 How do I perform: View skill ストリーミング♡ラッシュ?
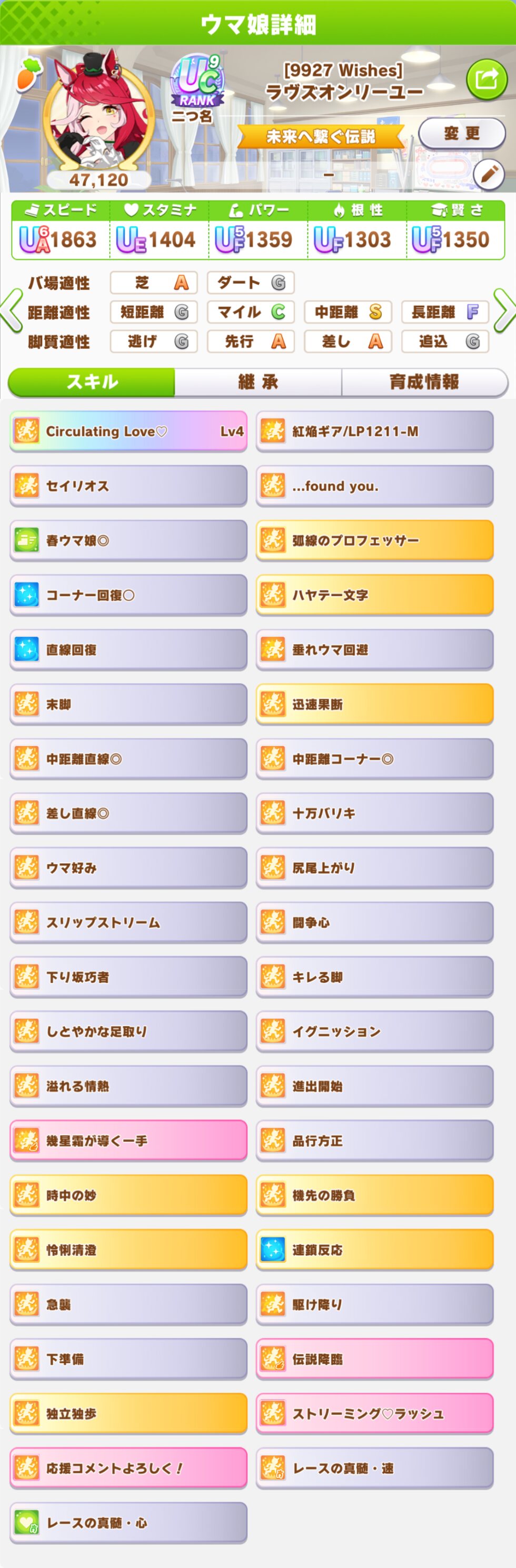point(374,1413)
